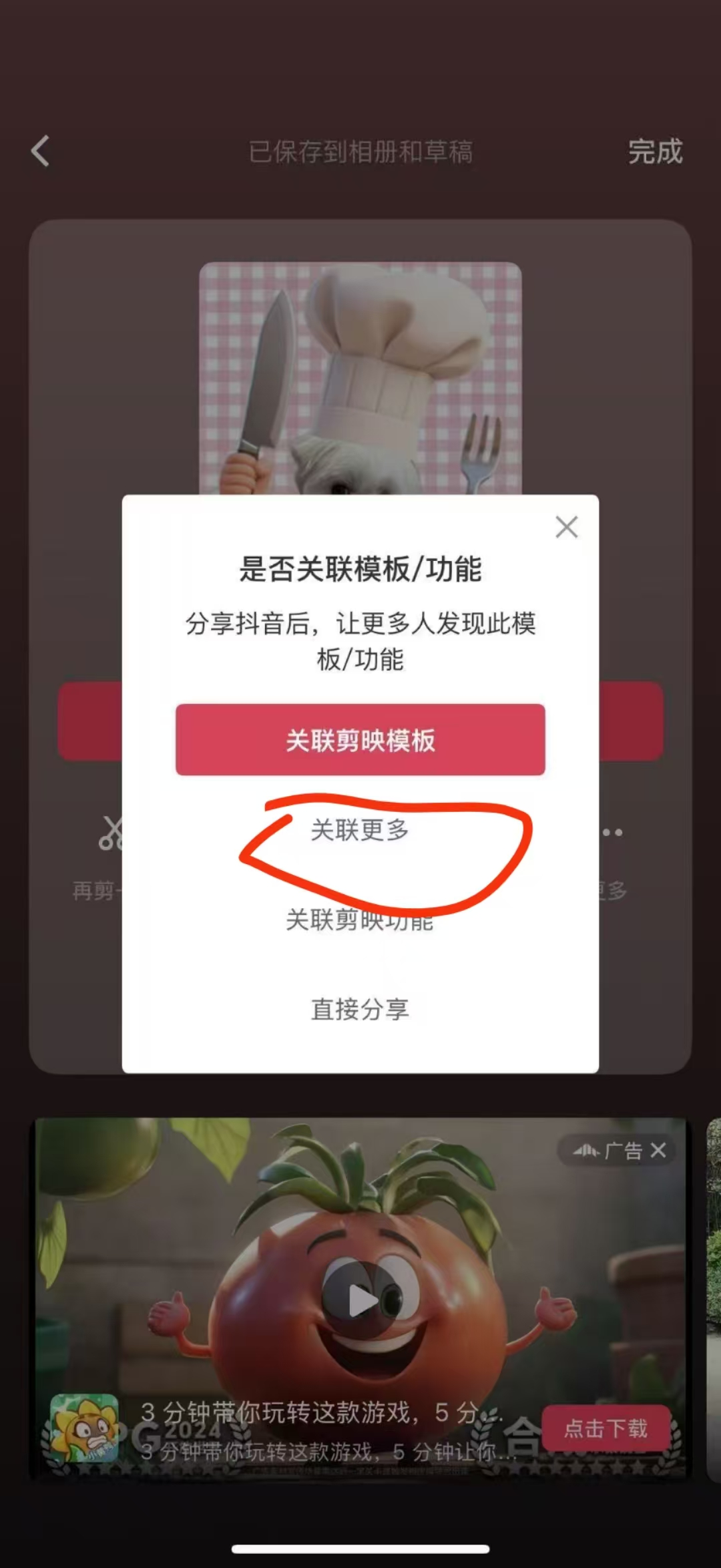Go back with the top-left arrow
Image resolution: width=721 pixels, height=1568 pixels.
[x=41, y=151]
